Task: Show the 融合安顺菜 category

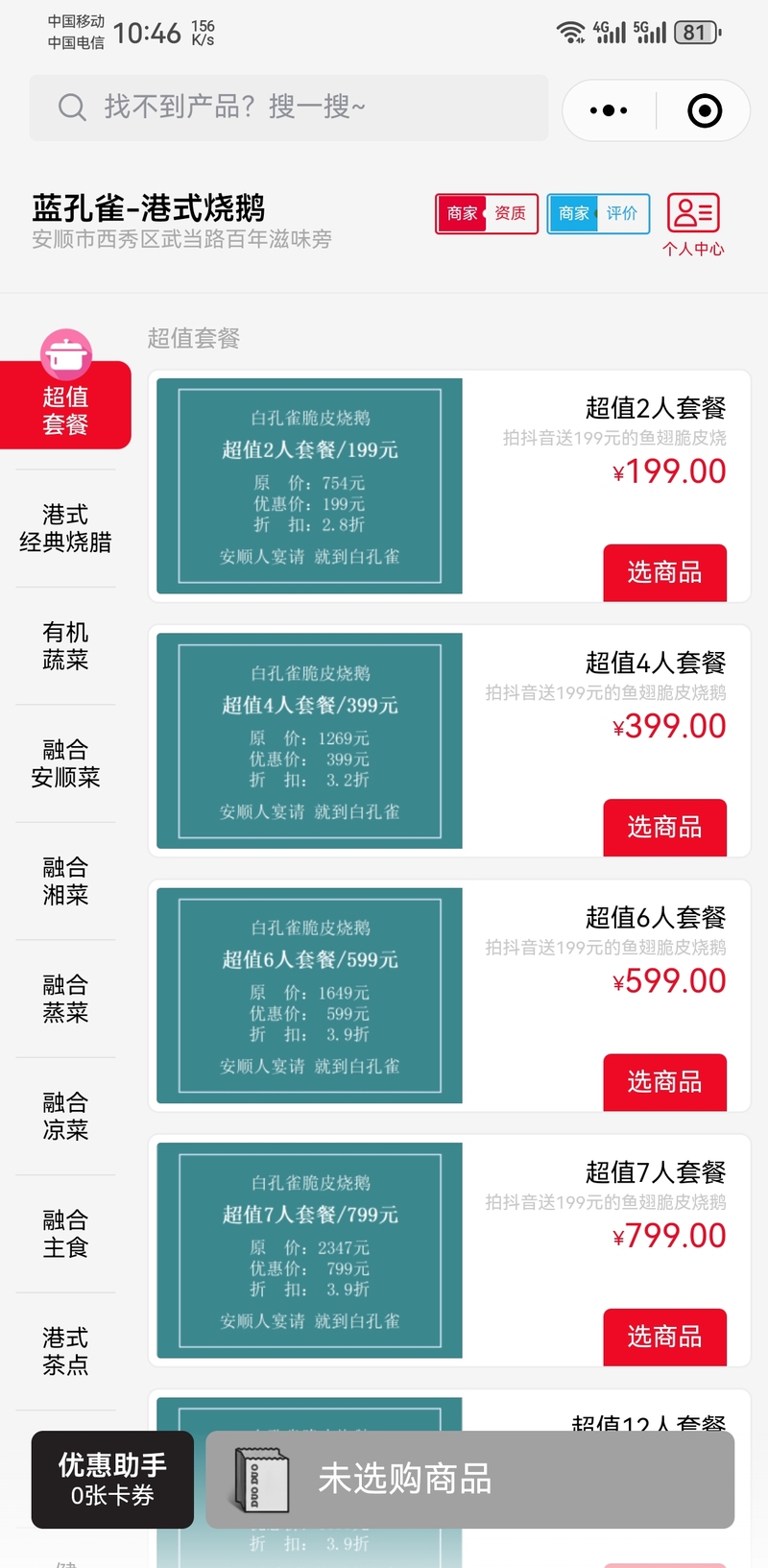Action: pyautogui.click(x=65, y=763)
